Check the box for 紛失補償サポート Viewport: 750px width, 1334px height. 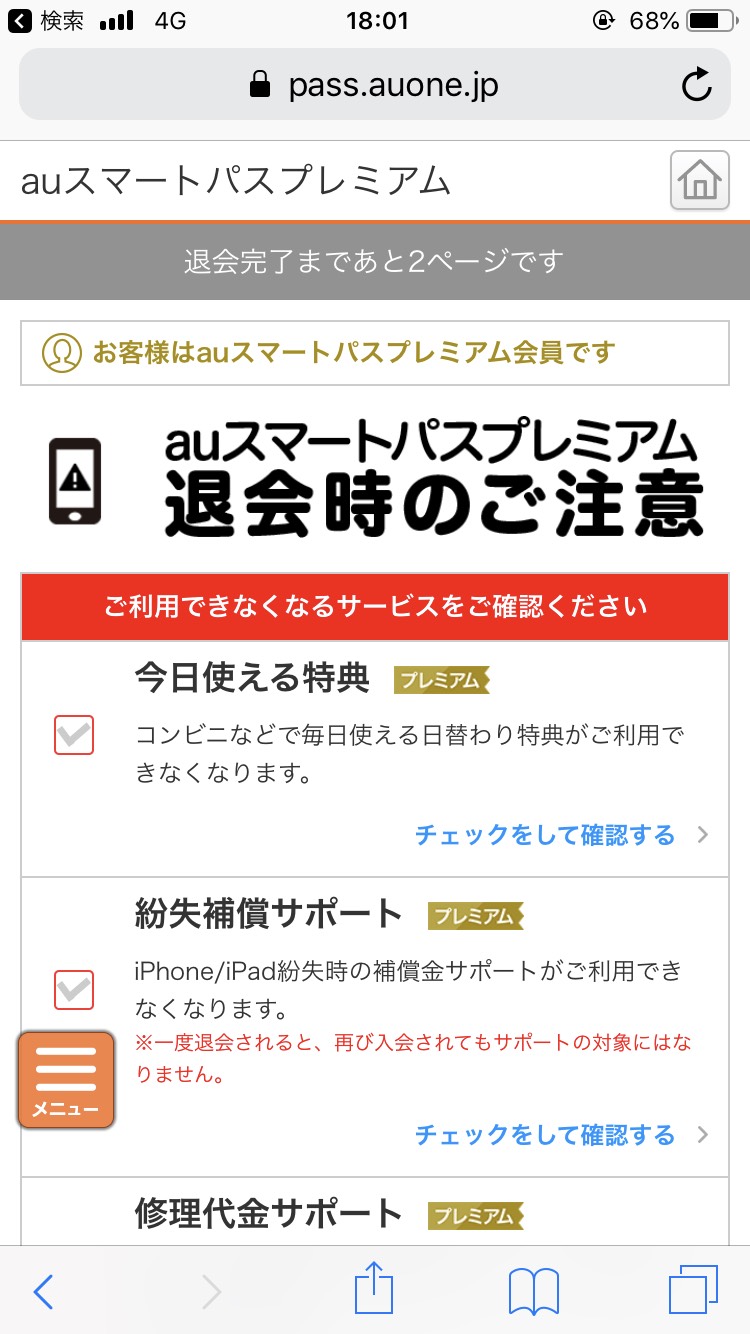[x=74, y=990]
